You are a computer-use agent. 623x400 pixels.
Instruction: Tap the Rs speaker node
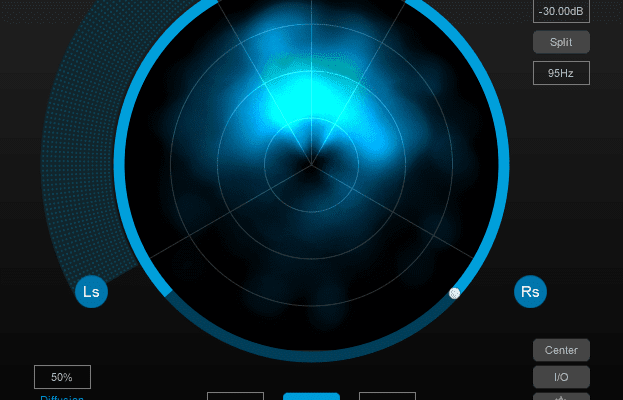[531, 292]
